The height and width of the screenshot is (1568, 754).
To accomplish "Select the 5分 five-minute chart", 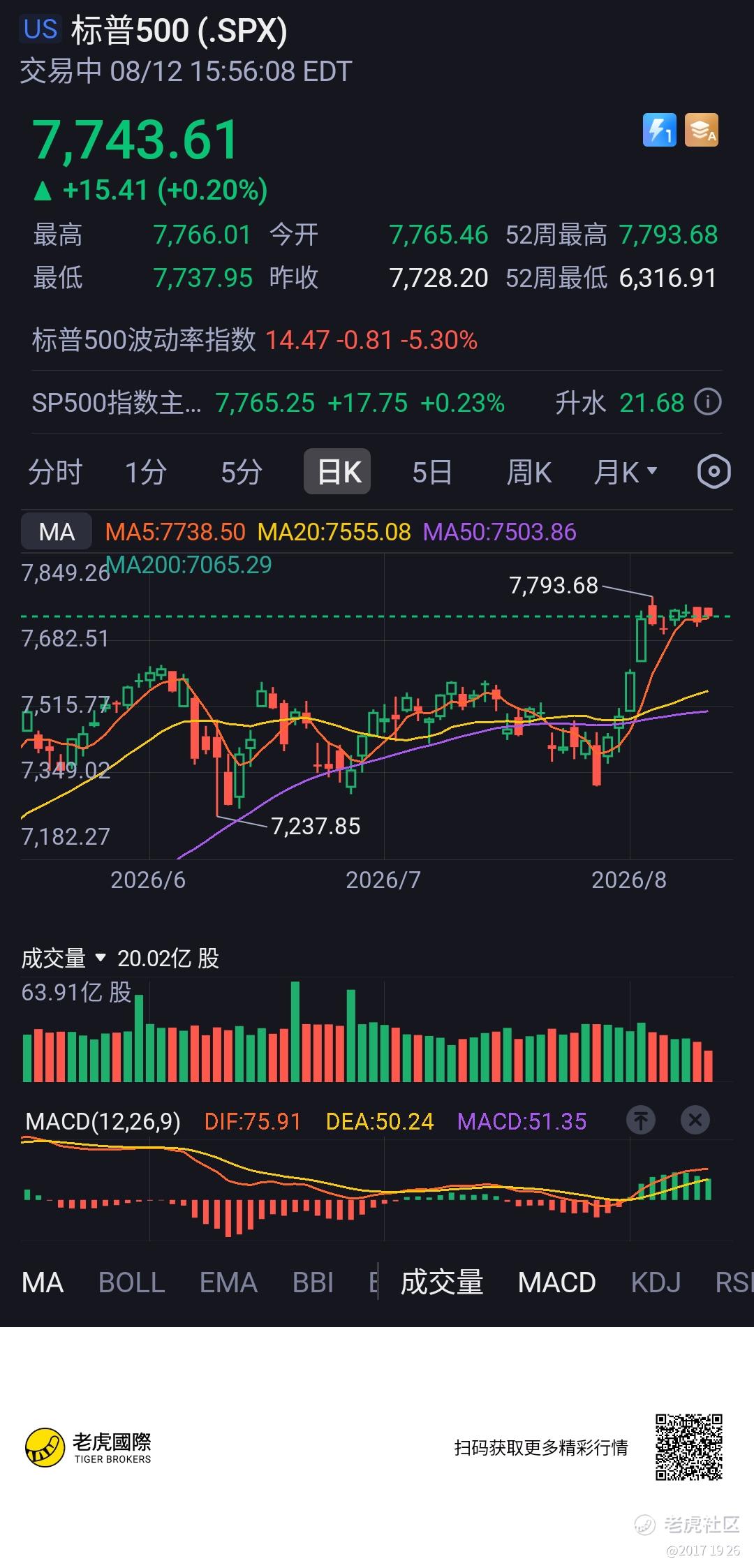I will click(x=241, y=473).
